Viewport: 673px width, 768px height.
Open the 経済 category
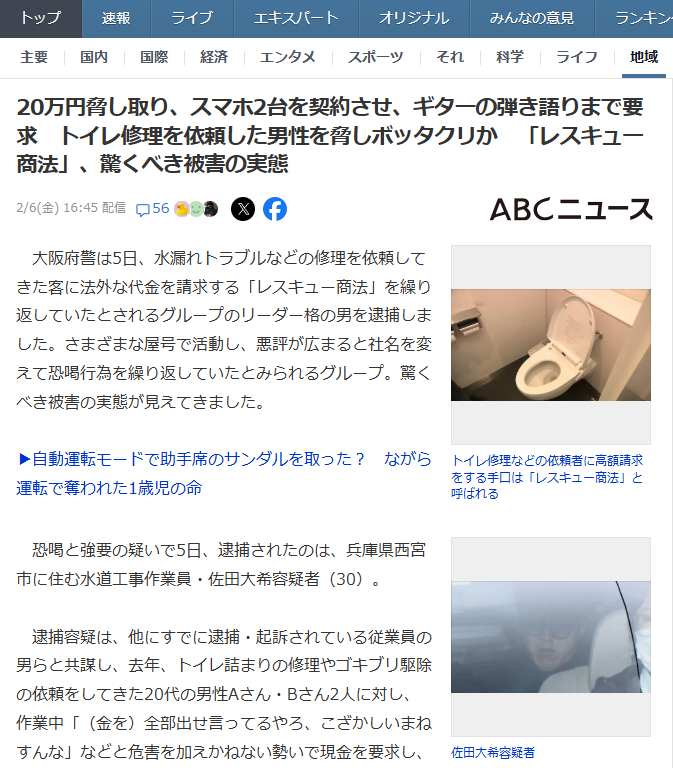(x=214, y=57)
